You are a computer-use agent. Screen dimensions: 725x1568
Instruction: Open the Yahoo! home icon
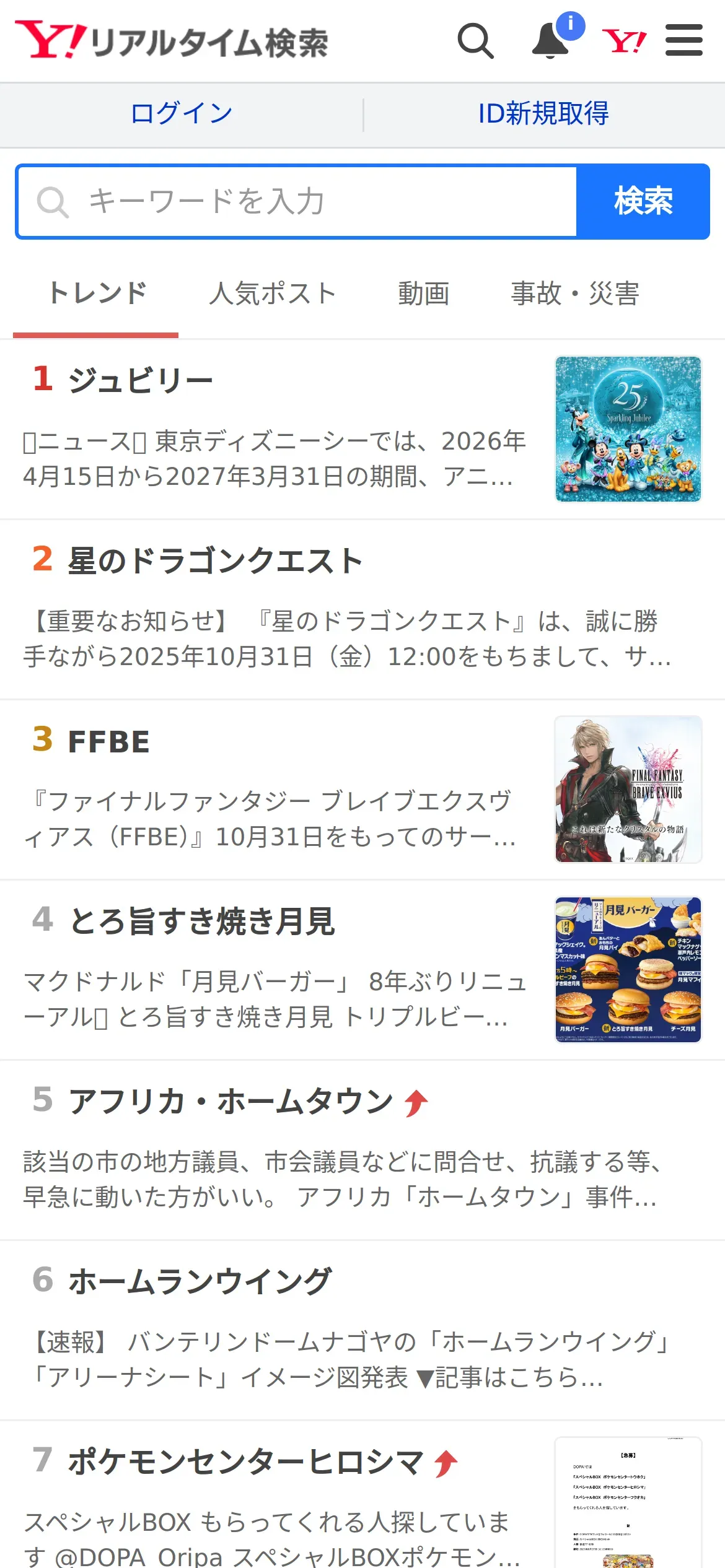624,41
